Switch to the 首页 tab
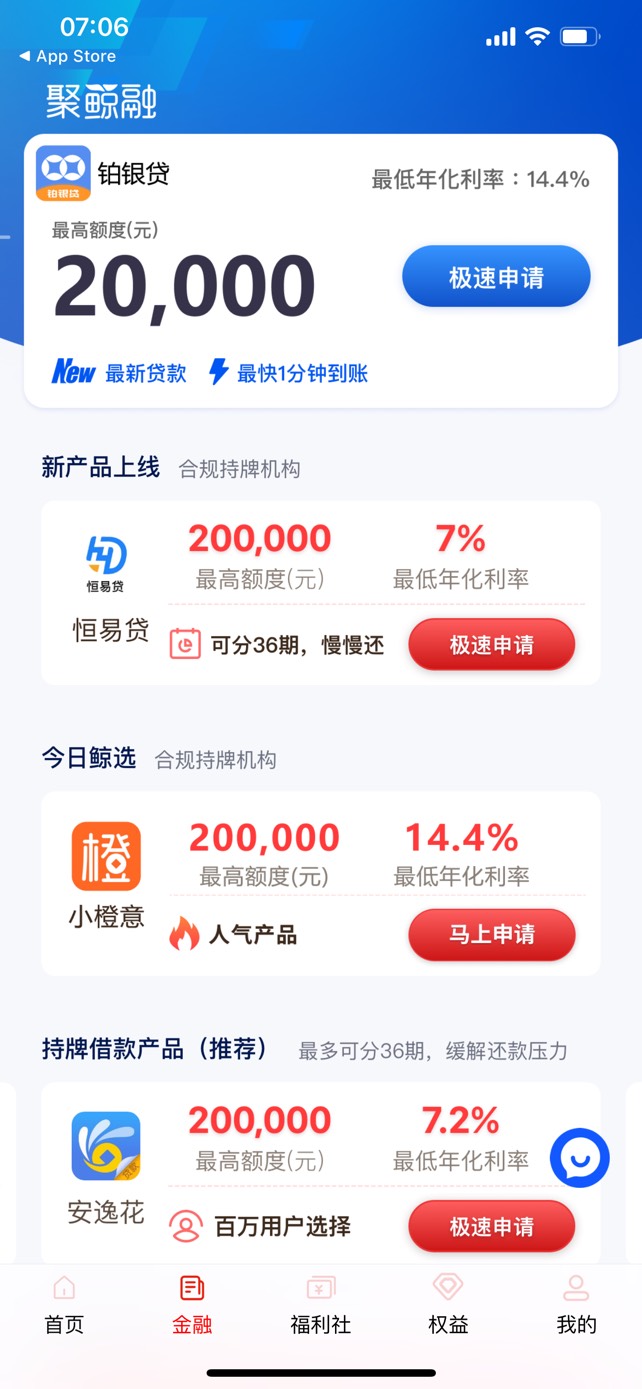642x1389 pixels. pyautogui.click(x=64, y=1306)
